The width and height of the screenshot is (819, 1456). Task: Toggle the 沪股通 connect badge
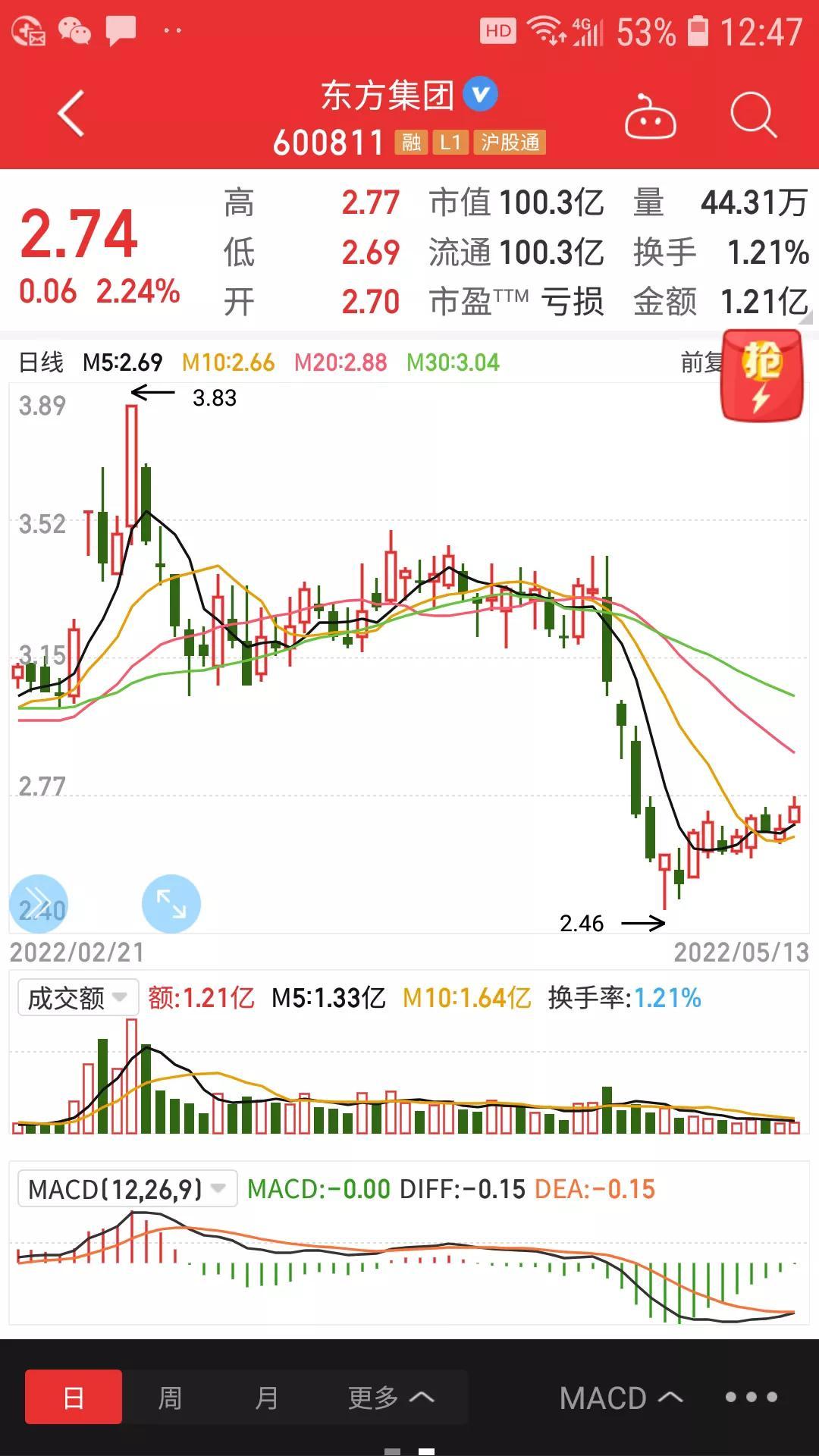point(510,143)
